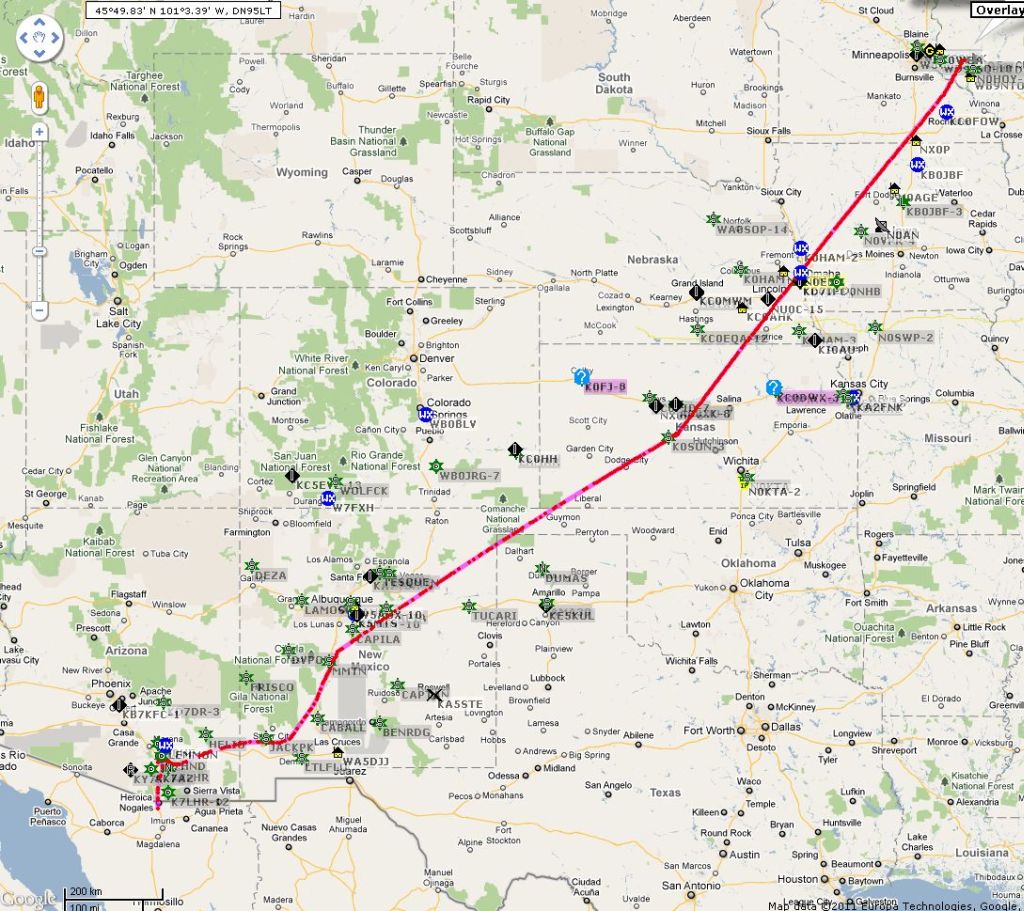Select the Street View pegman icon
Screen dimensions: 1024x911
click(39, 97)
